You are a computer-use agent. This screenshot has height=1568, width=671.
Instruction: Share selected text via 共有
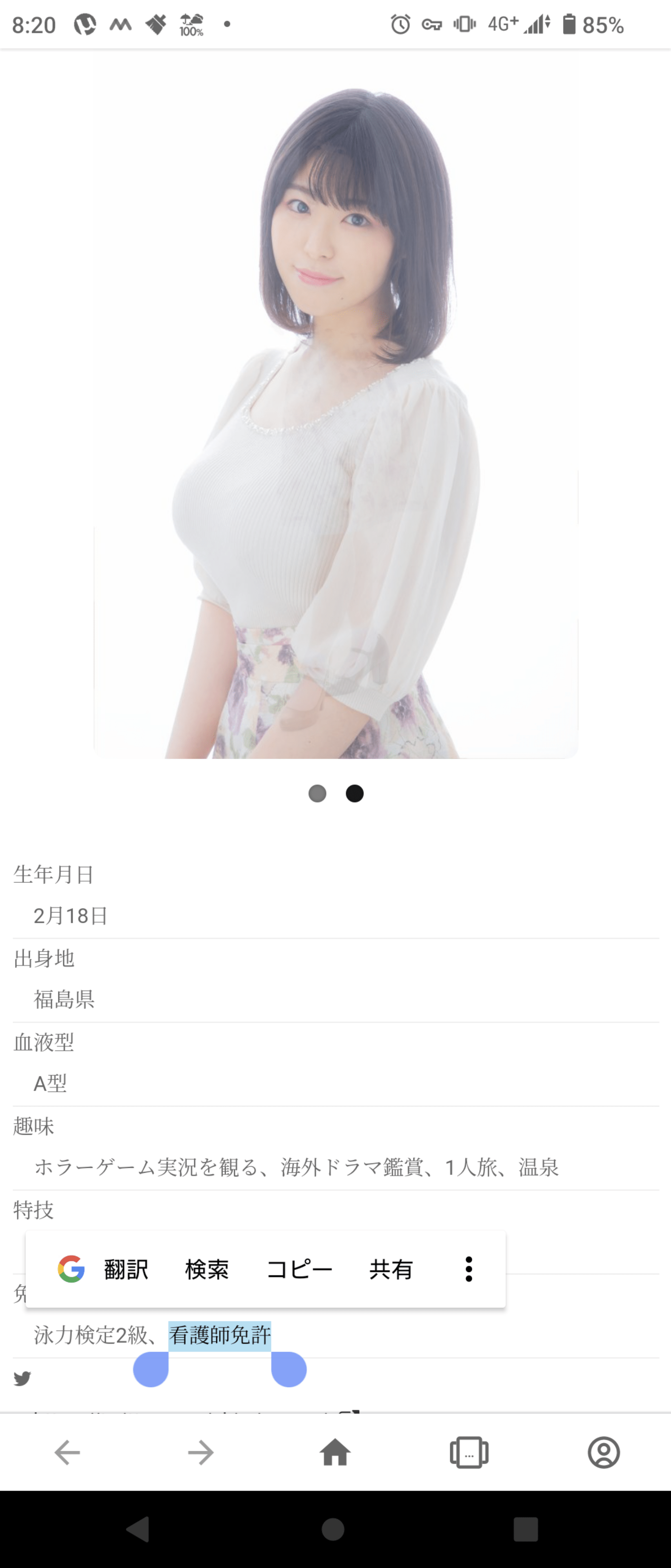[x=391, y=1269]
